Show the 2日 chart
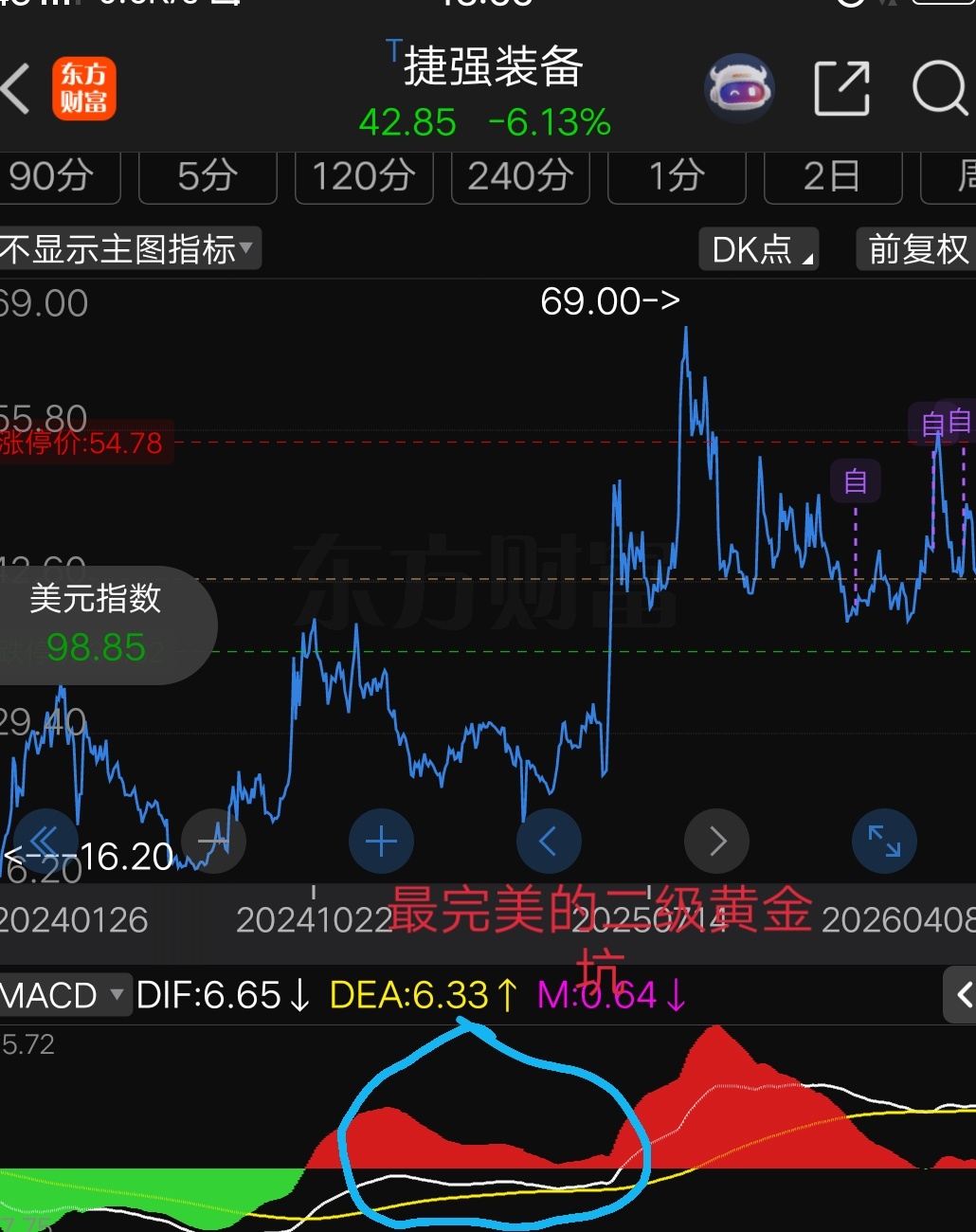 [x=832, y=177]
